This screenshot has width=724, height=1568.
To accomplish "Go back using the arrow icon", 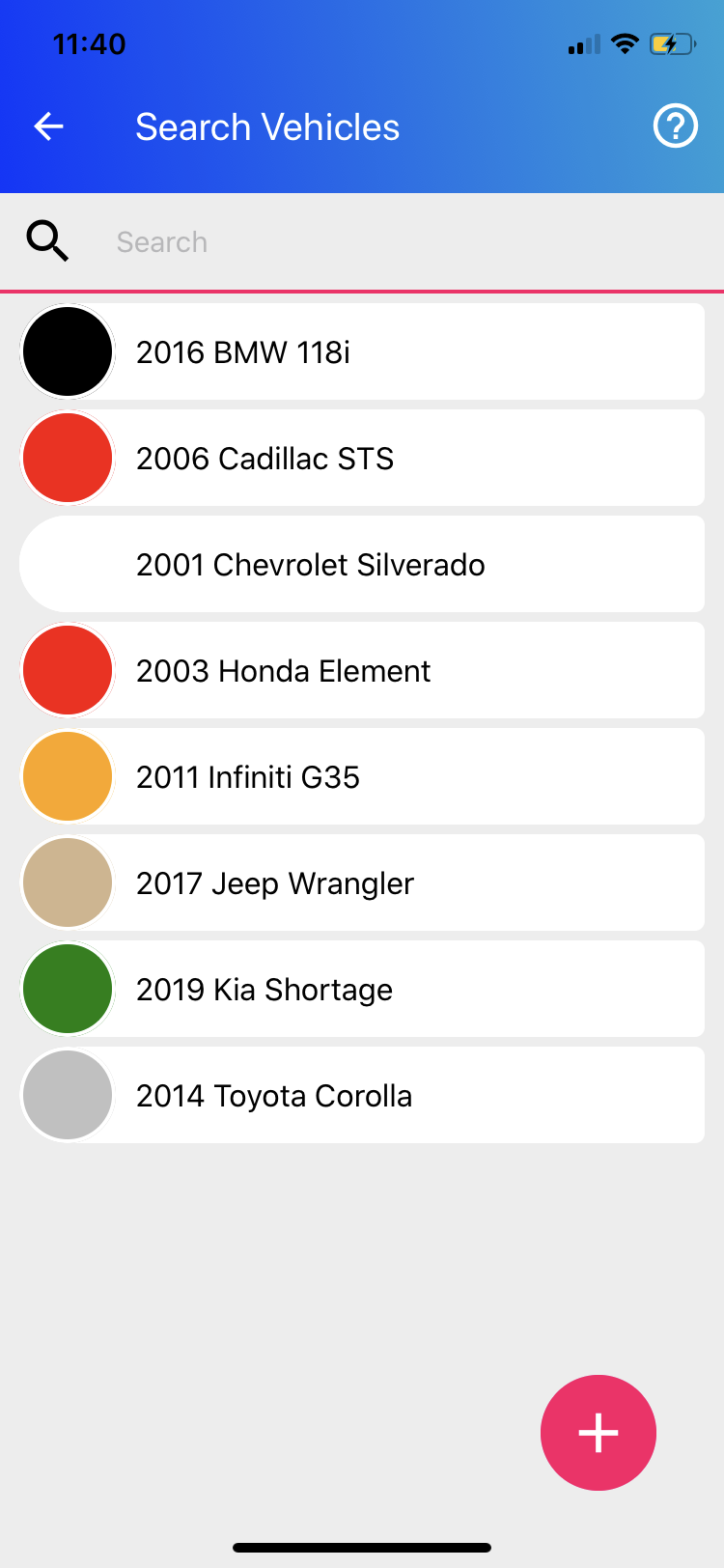I will tap(48, 126).
